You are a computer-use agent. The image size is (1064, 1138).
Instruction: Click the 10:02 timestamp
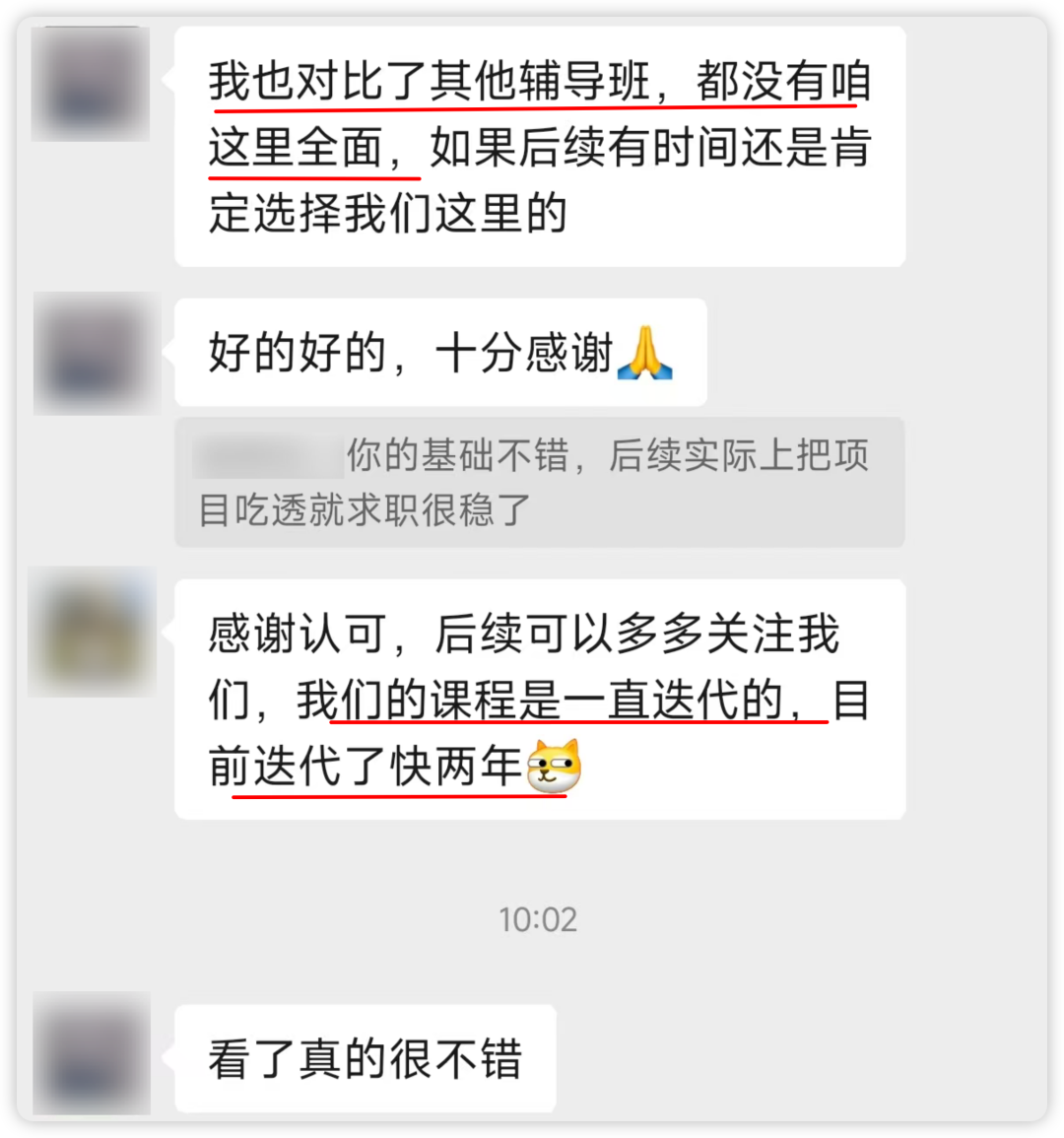coord(539,919)
